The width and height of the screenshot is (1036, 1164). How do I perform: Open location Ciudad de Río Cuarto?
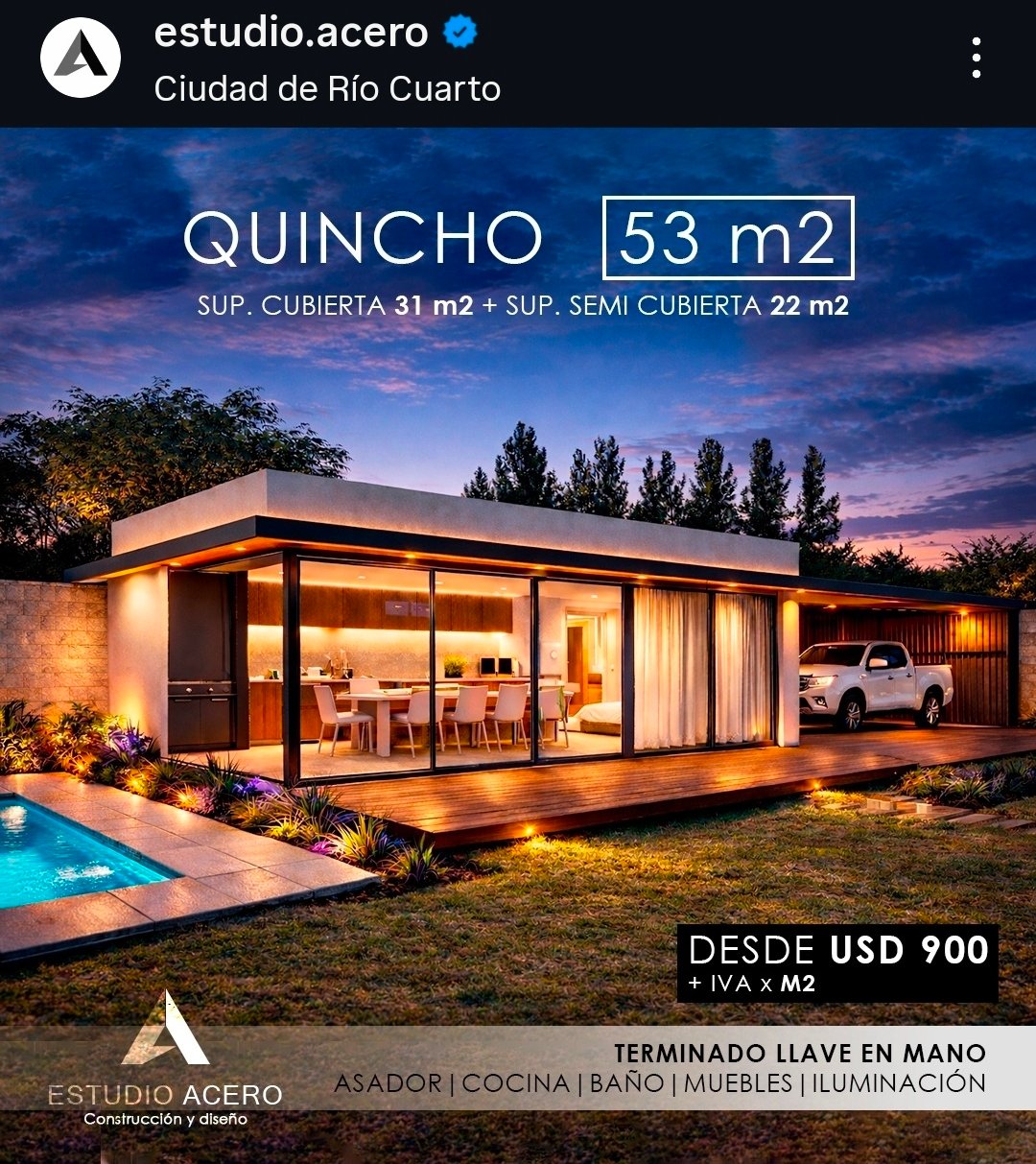point(327,89)
